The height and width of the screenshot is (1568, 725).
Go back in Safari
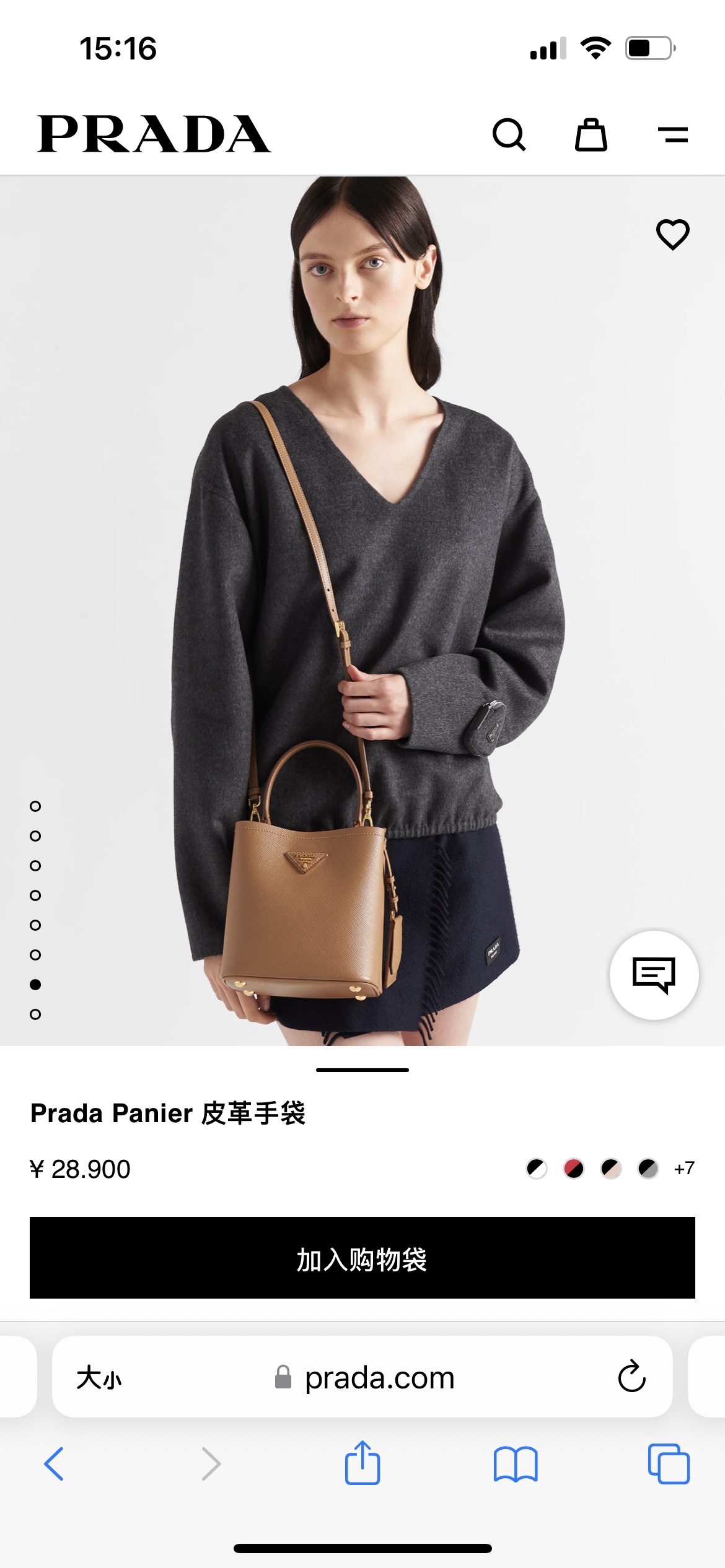point(54,1464)
